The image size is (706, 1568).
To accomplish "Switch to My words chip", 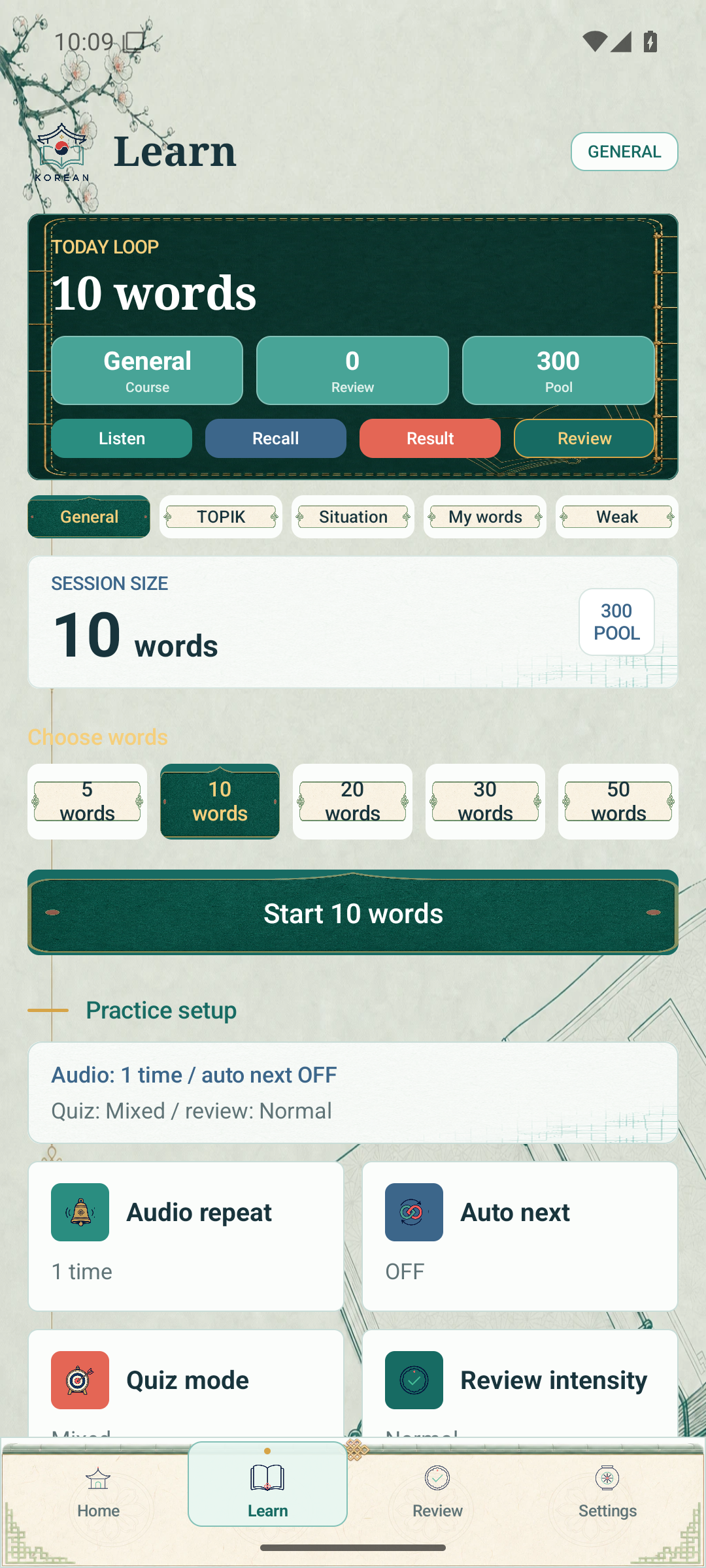I will 485,517.
